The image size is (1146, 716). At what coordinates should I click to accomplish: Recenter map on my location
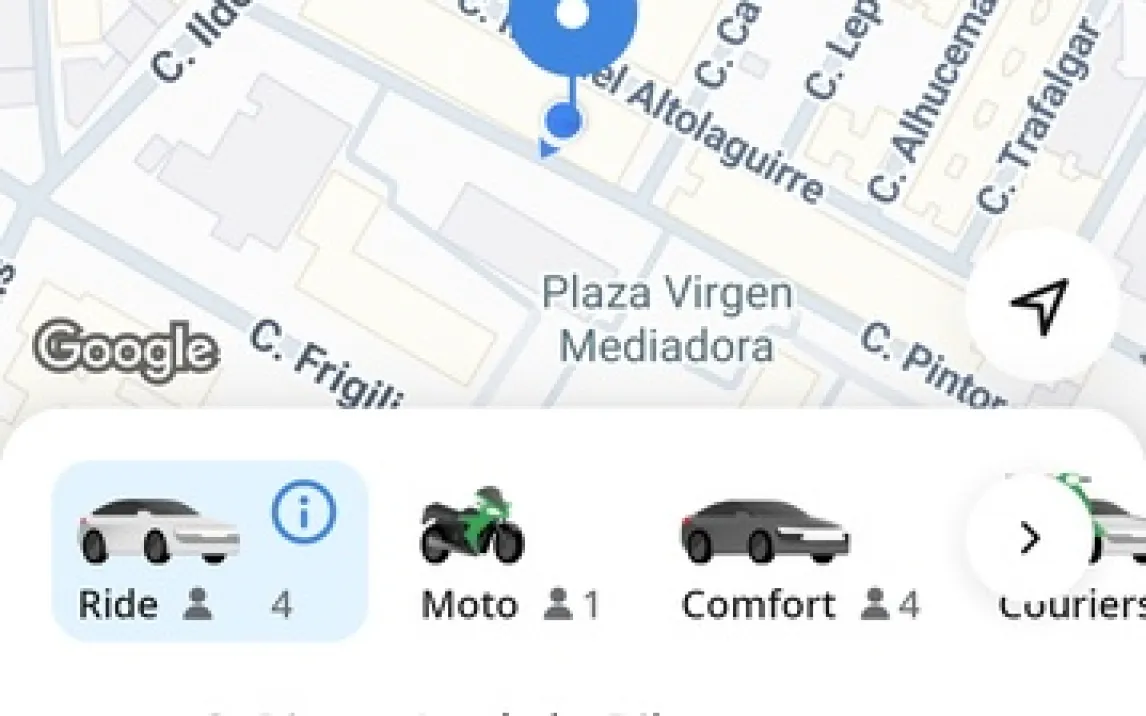(x=1040, y=305)
